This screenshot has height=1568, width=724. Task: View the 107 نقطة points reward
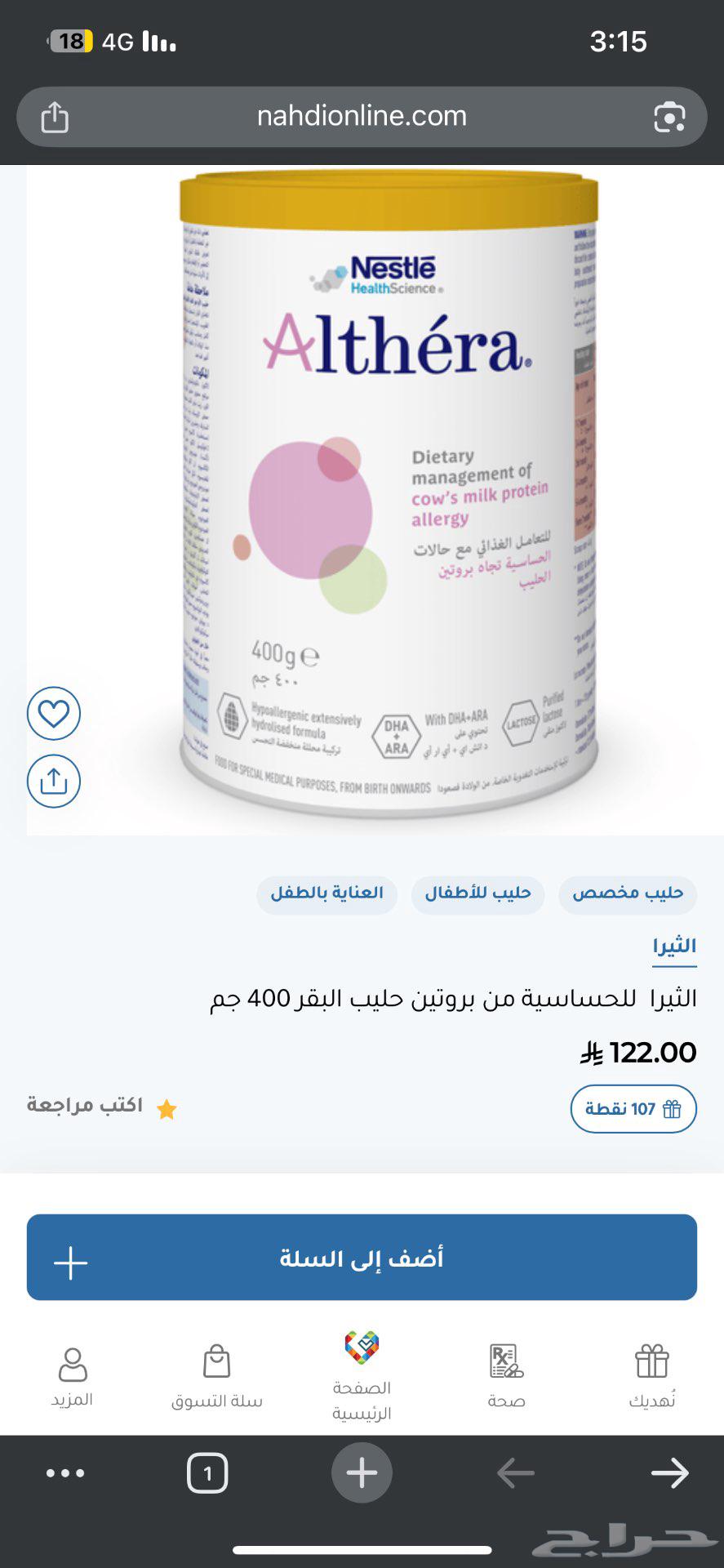pos(633,1108)
